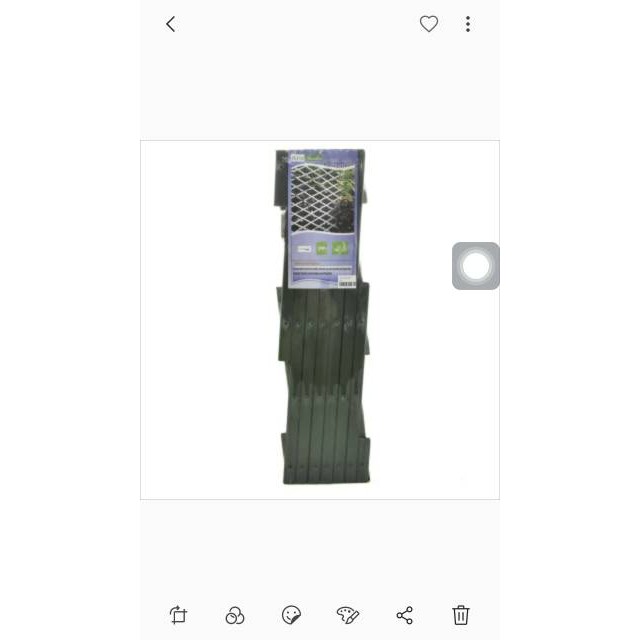Screen dimensions: 640x640
Task: Open the drawing palette tool
Action: [x=347, y=615]
